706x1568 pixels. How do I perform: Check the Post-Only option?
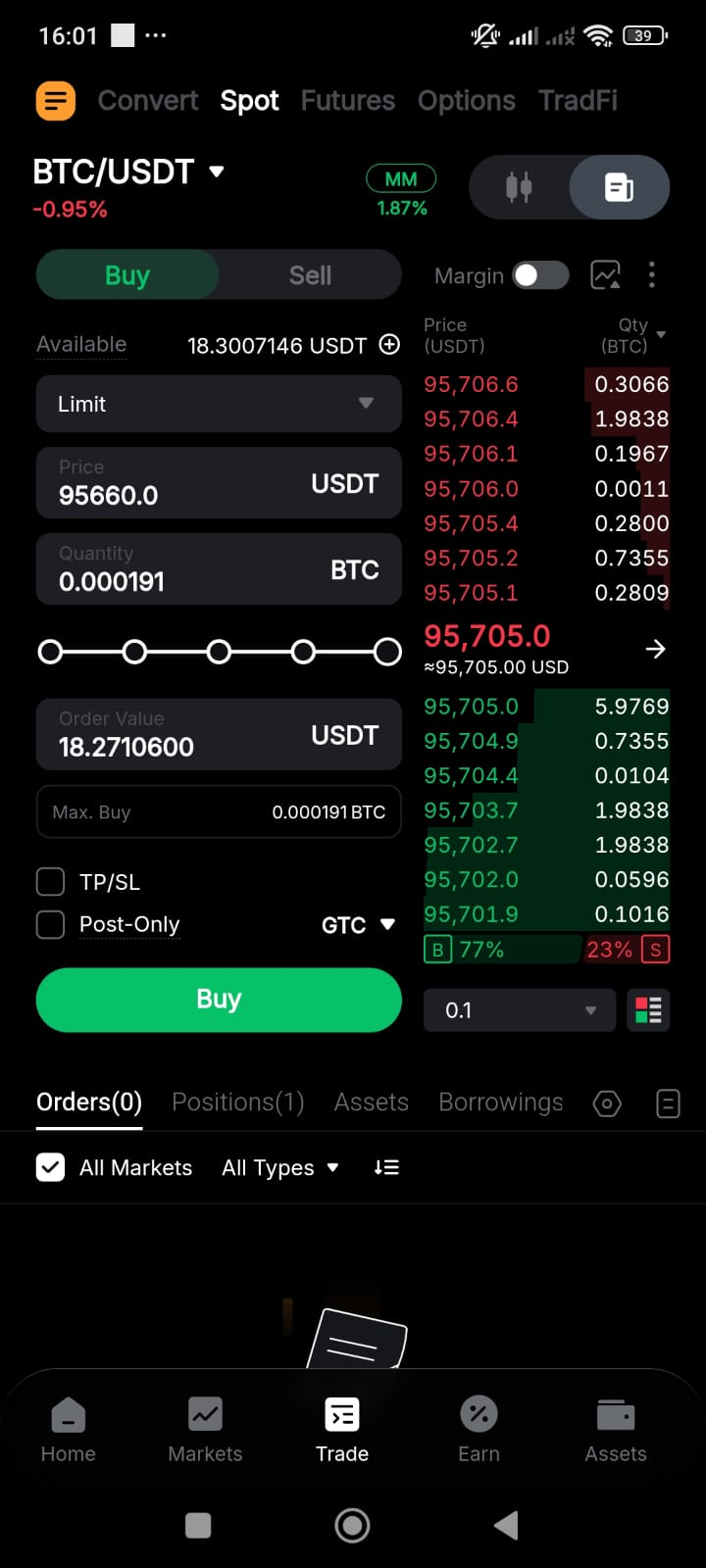point(50,924)
